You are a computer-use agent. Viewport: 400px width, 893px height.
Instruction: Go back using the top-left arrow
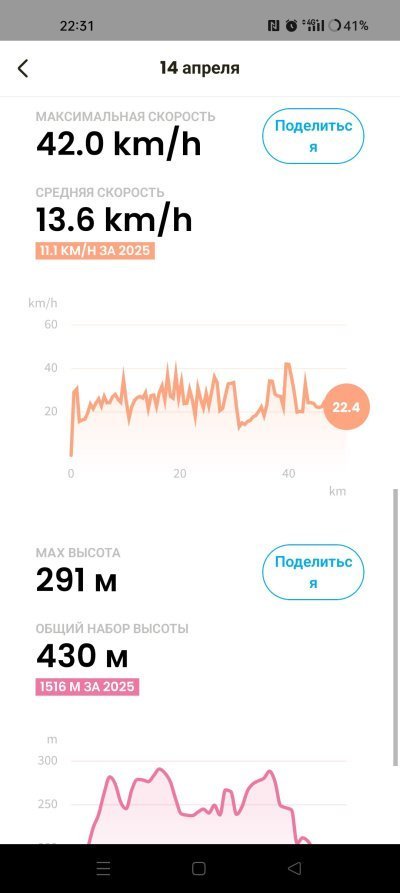[x=22, y=68]
